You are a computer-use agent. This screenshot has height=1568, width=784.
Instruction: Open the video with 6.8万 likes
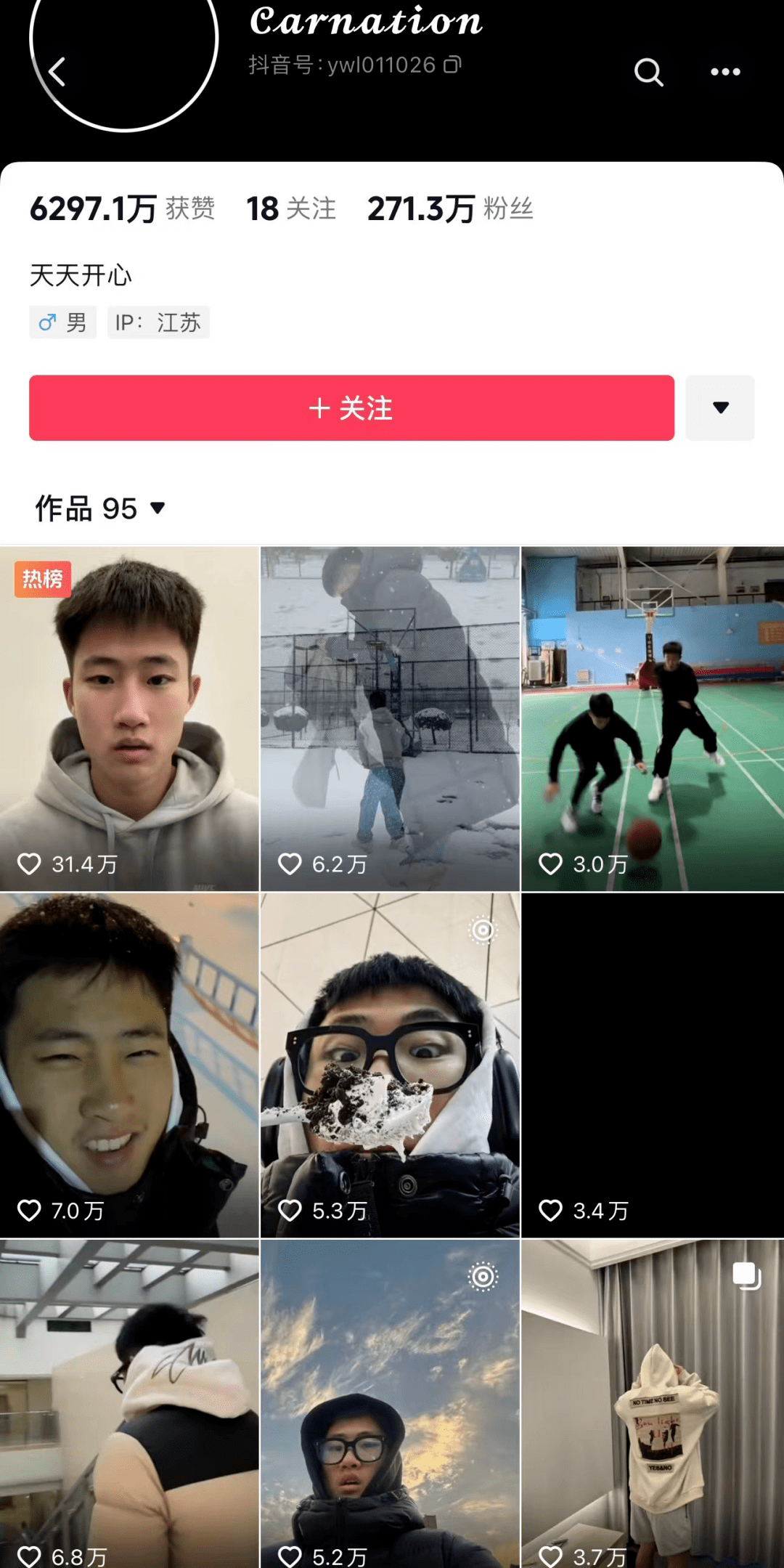point(129,1402)
